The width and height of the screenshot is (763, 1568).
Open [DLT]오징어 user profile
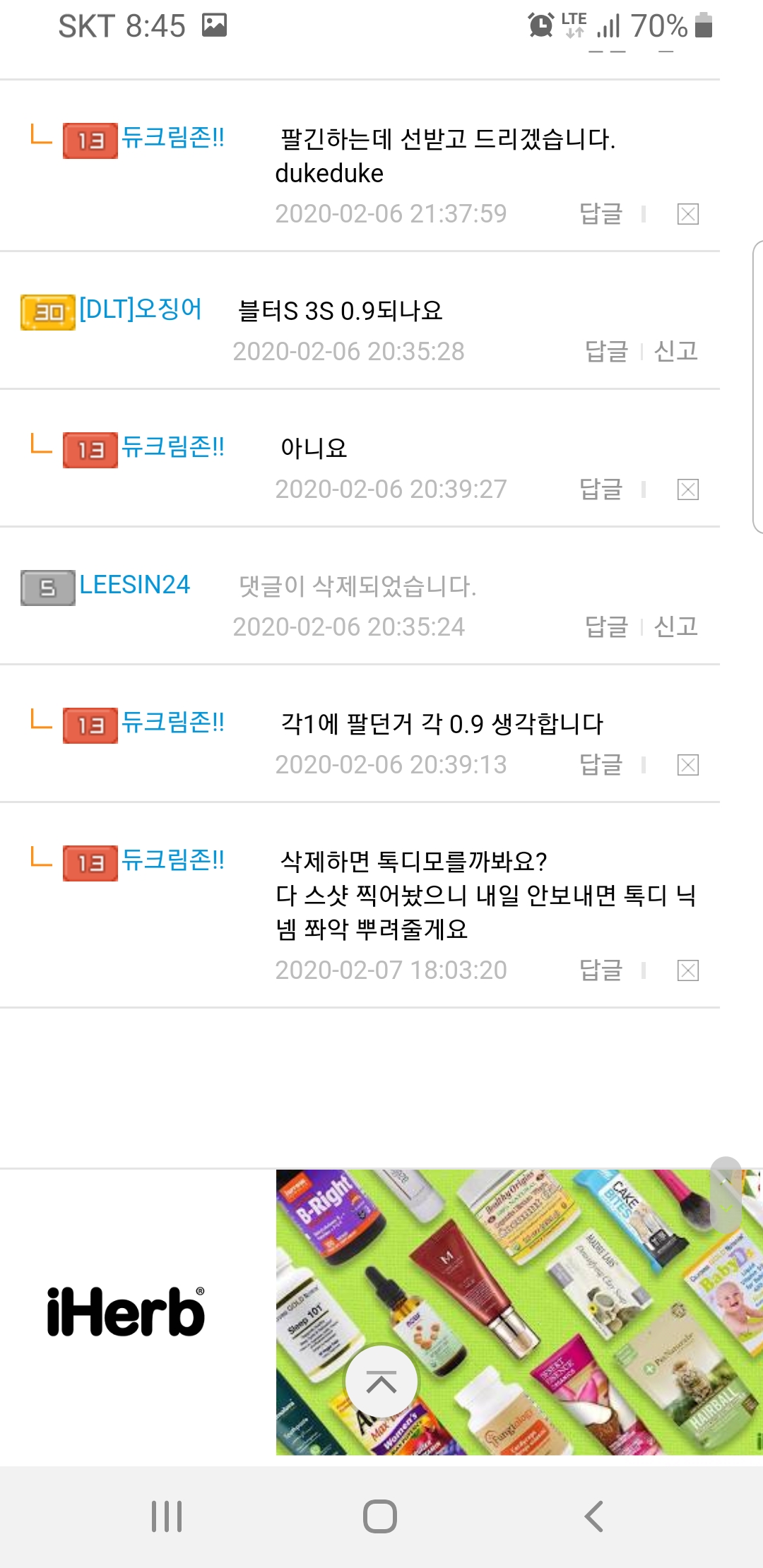point(140,309)
